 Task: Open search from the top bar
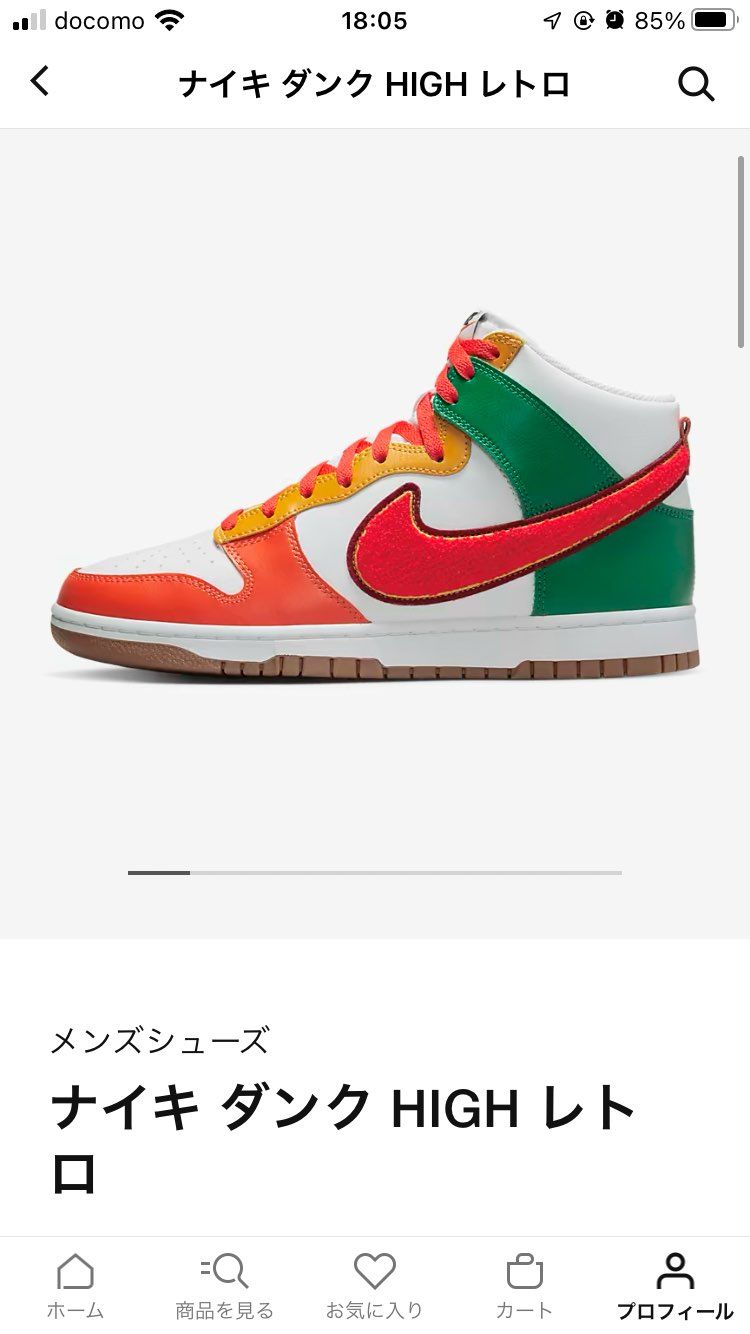click(696, 84)
